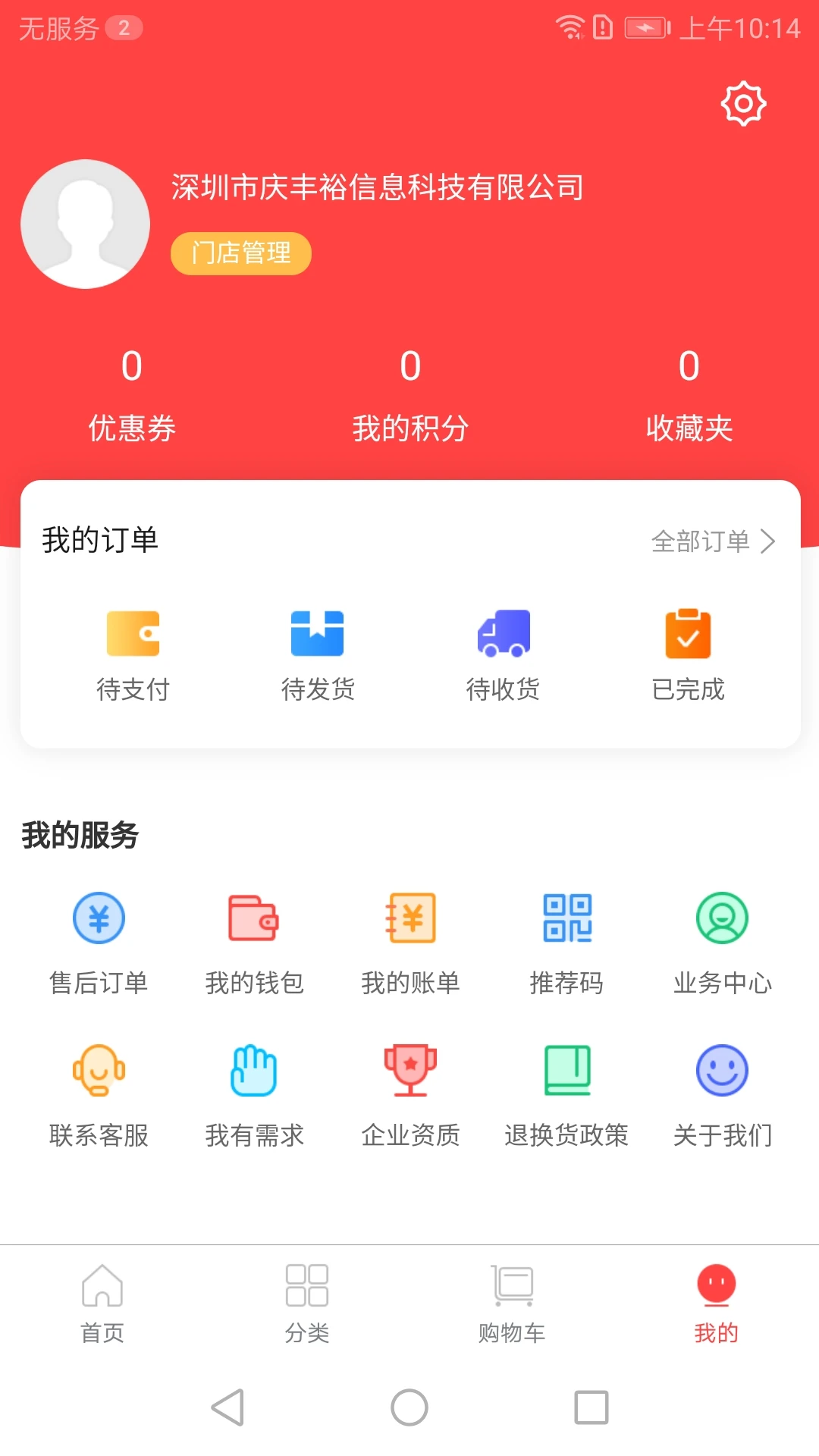This screenshot has width=819, height=1456.
Task: Show the 推荐码 referral QR code
Action: coord(566,943)
